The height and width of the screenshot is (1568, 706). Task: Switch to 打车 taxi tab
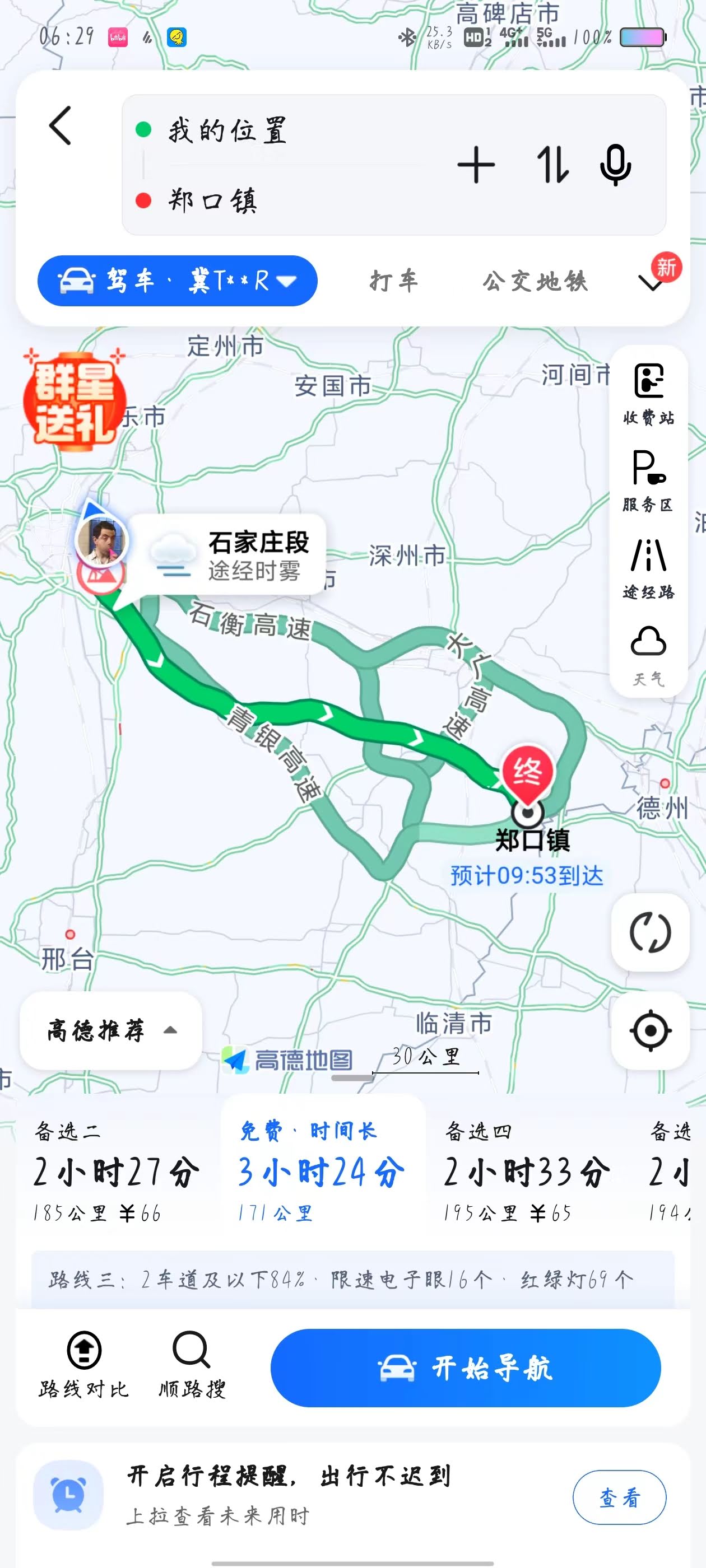coord(393,281)
